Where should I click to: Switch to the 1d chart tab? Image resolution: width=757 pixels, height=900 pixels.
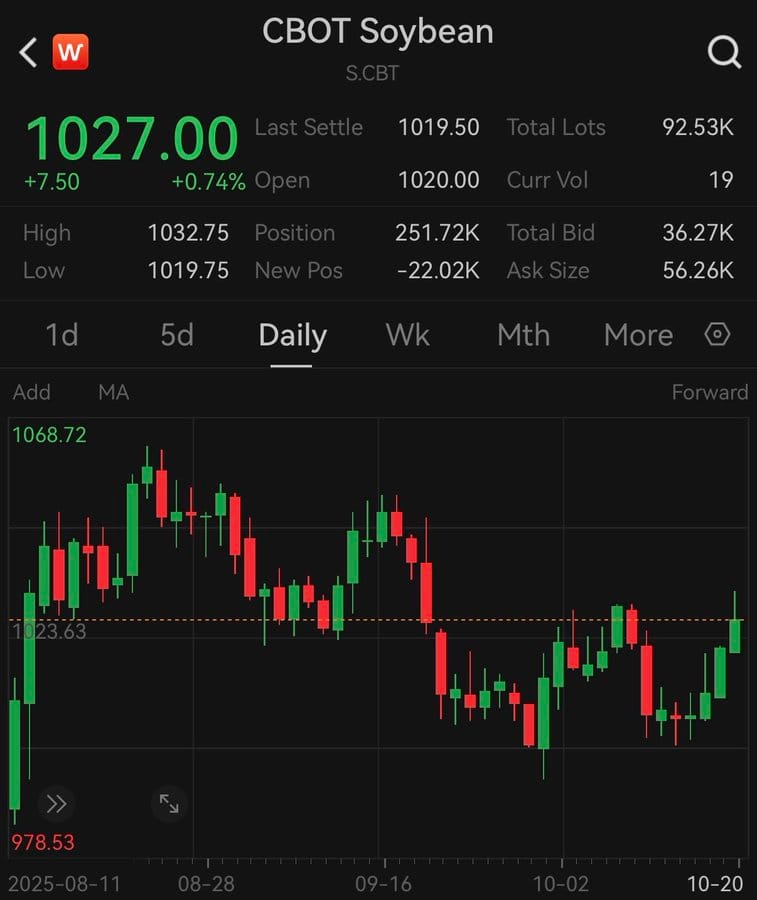pyautogui.click(x=62, y=335)
